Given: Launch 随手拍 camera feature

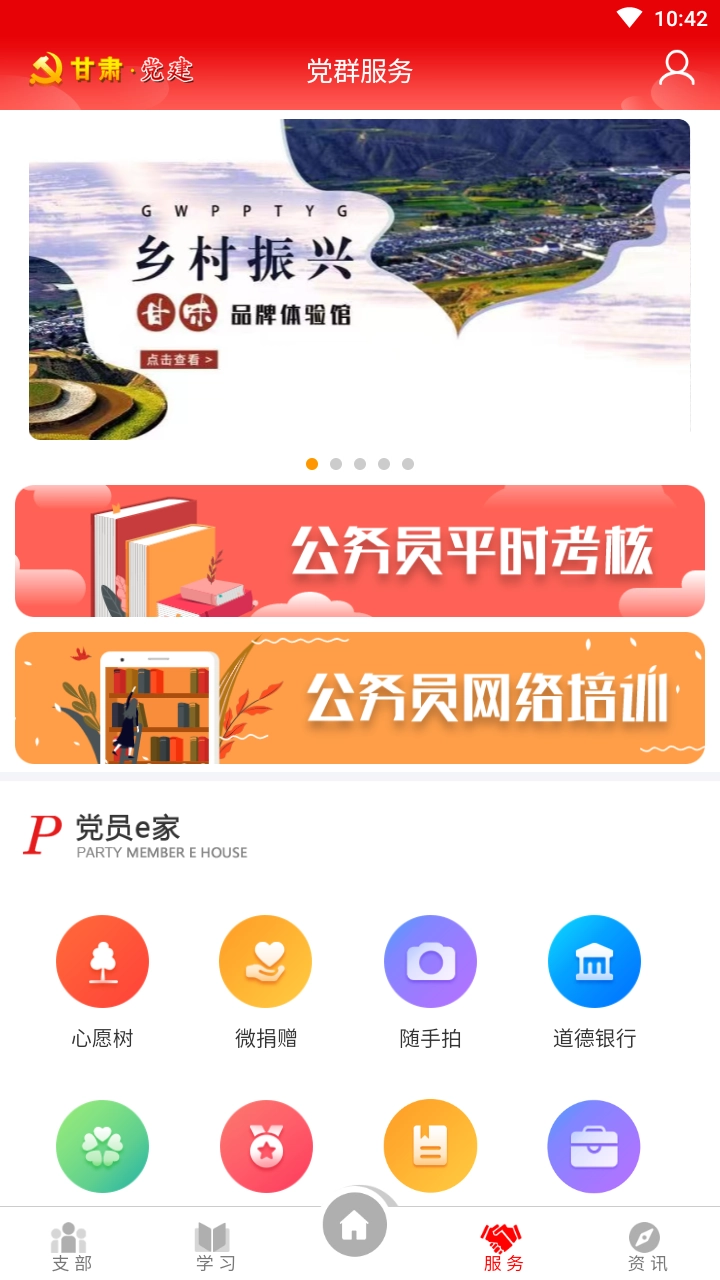Looking at the screenshot, I should (x=430, y=962).
